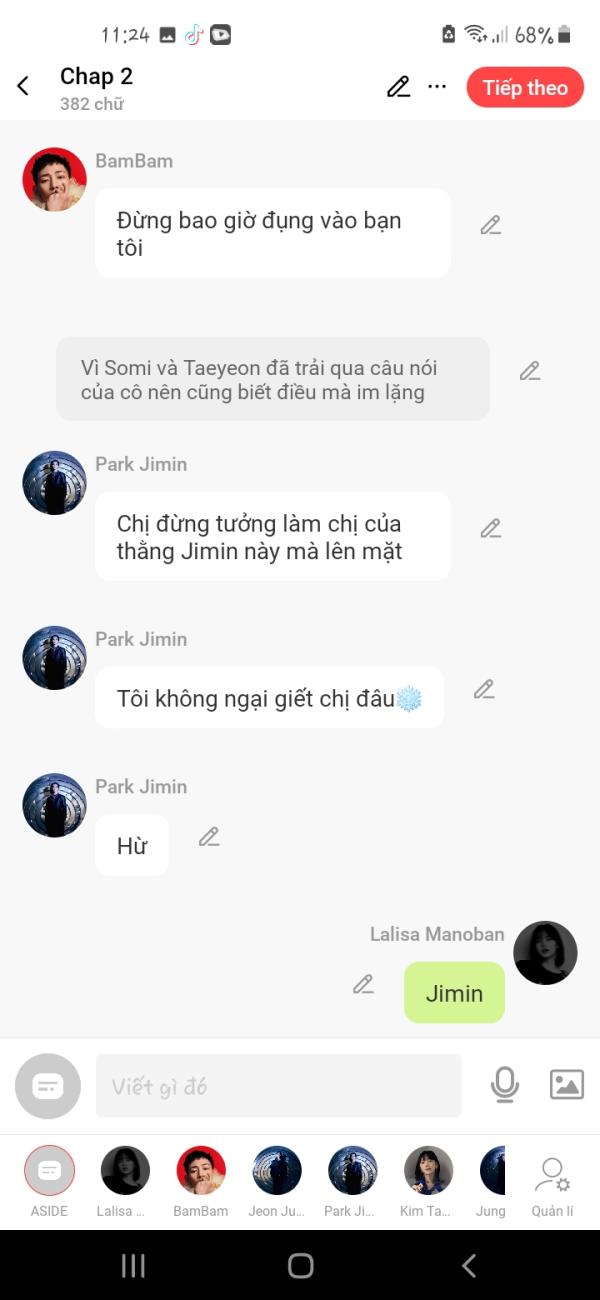
Task: Edit the Tôi không ngại giết chị message
Action: point(484,690)
